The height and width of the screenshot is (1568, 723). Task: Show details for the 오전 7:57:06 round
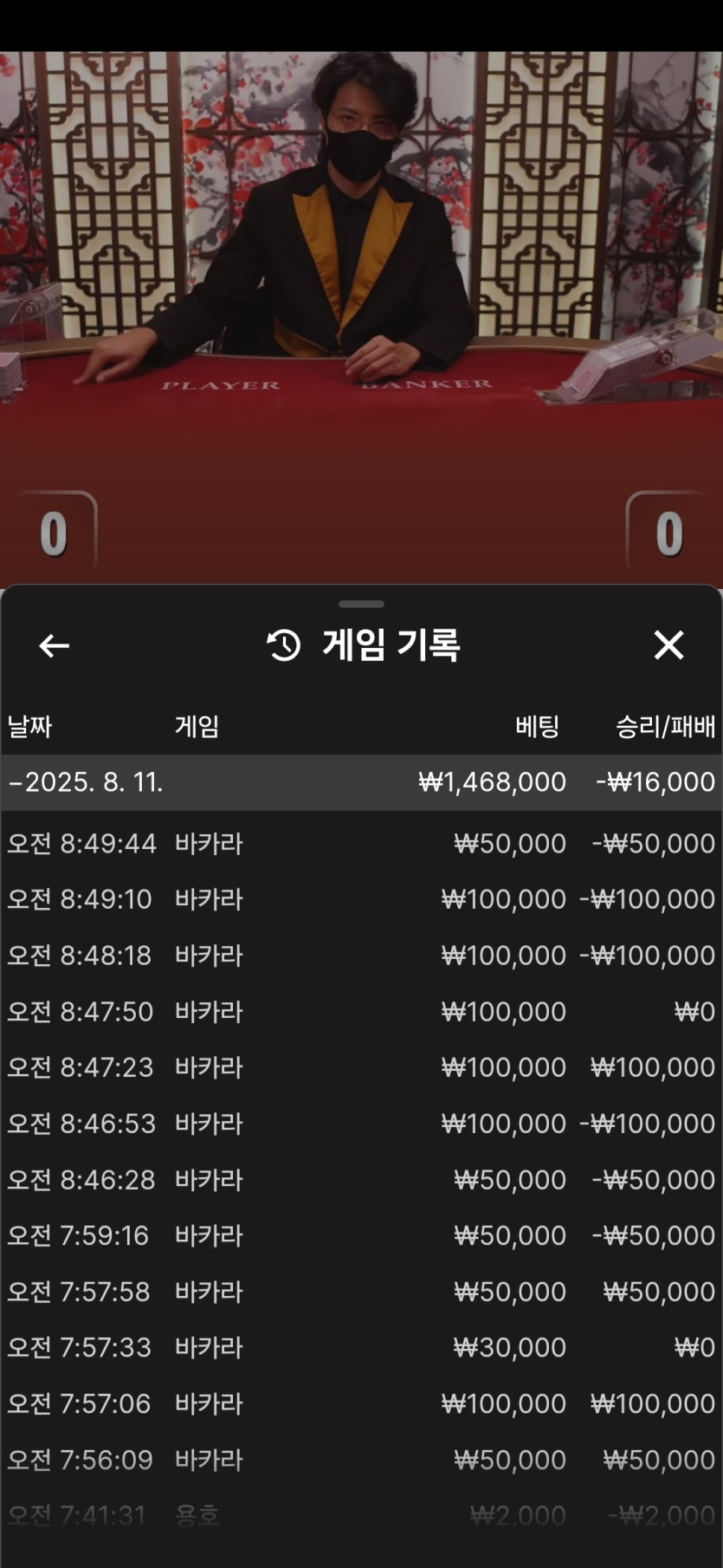click(x=361, y=1403)
